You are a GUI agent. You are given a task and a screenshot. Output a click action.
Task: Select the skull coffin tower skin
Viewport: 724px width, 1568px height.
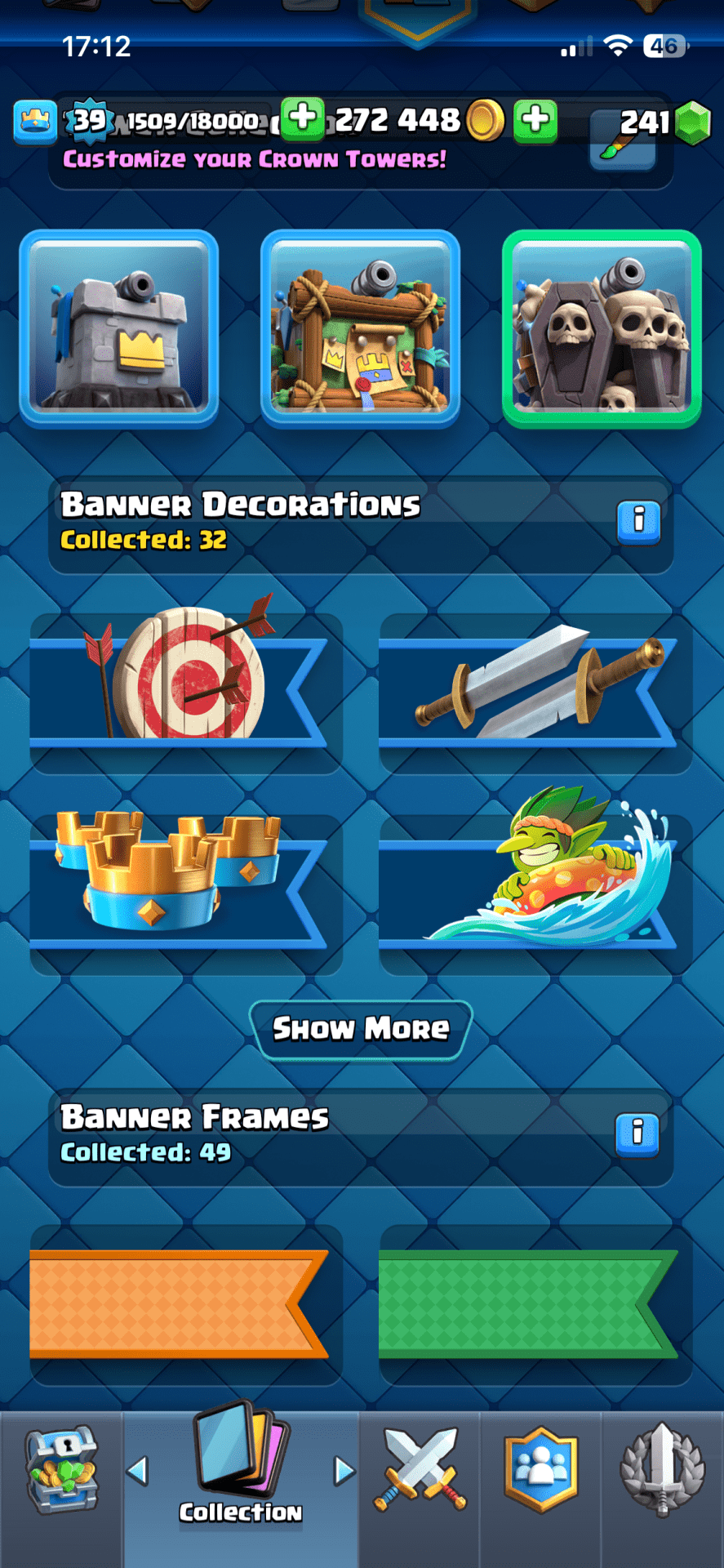[602, 328]
